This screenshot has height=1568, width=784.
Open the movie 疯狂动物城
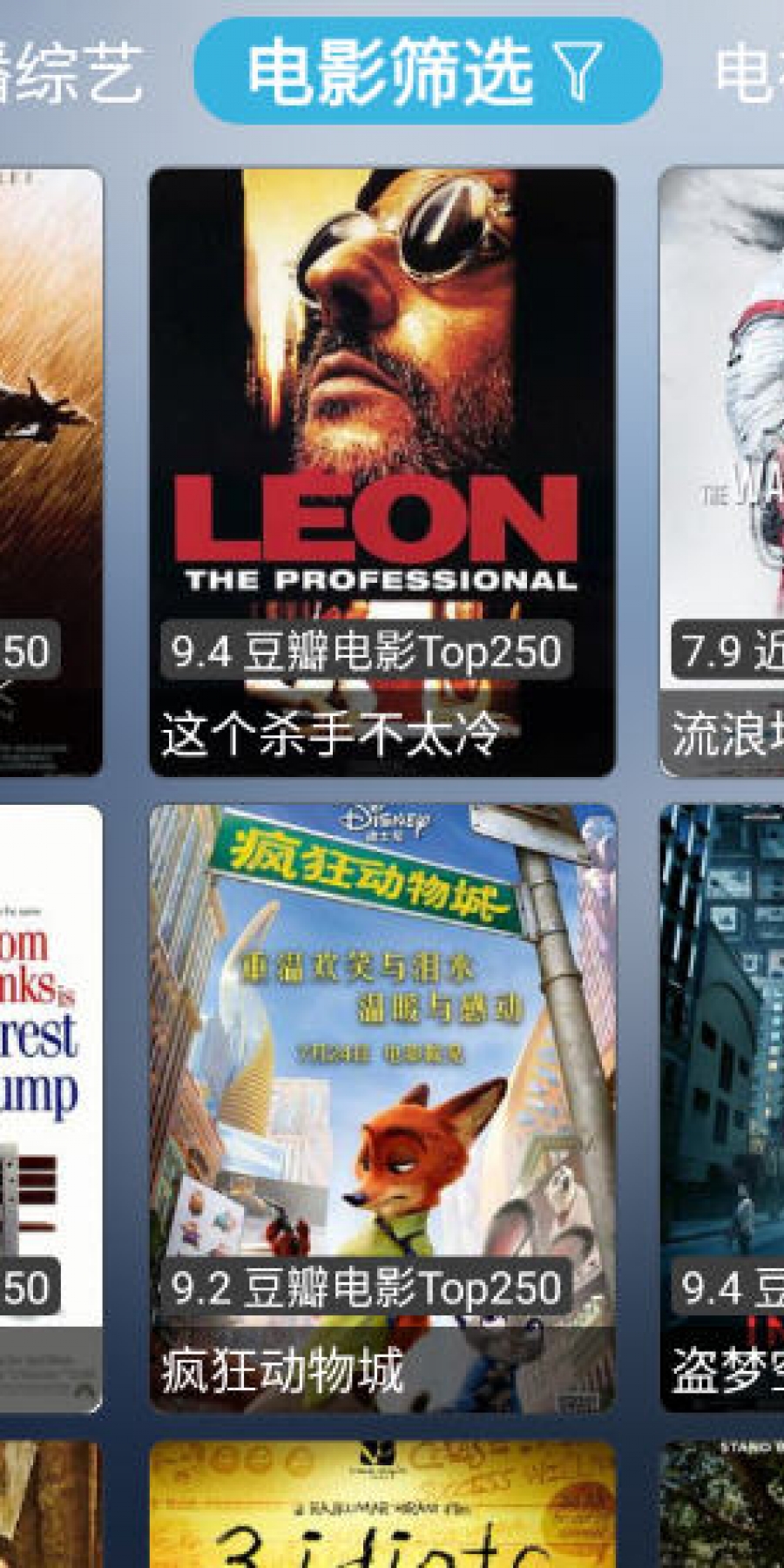click(382, 1108)
